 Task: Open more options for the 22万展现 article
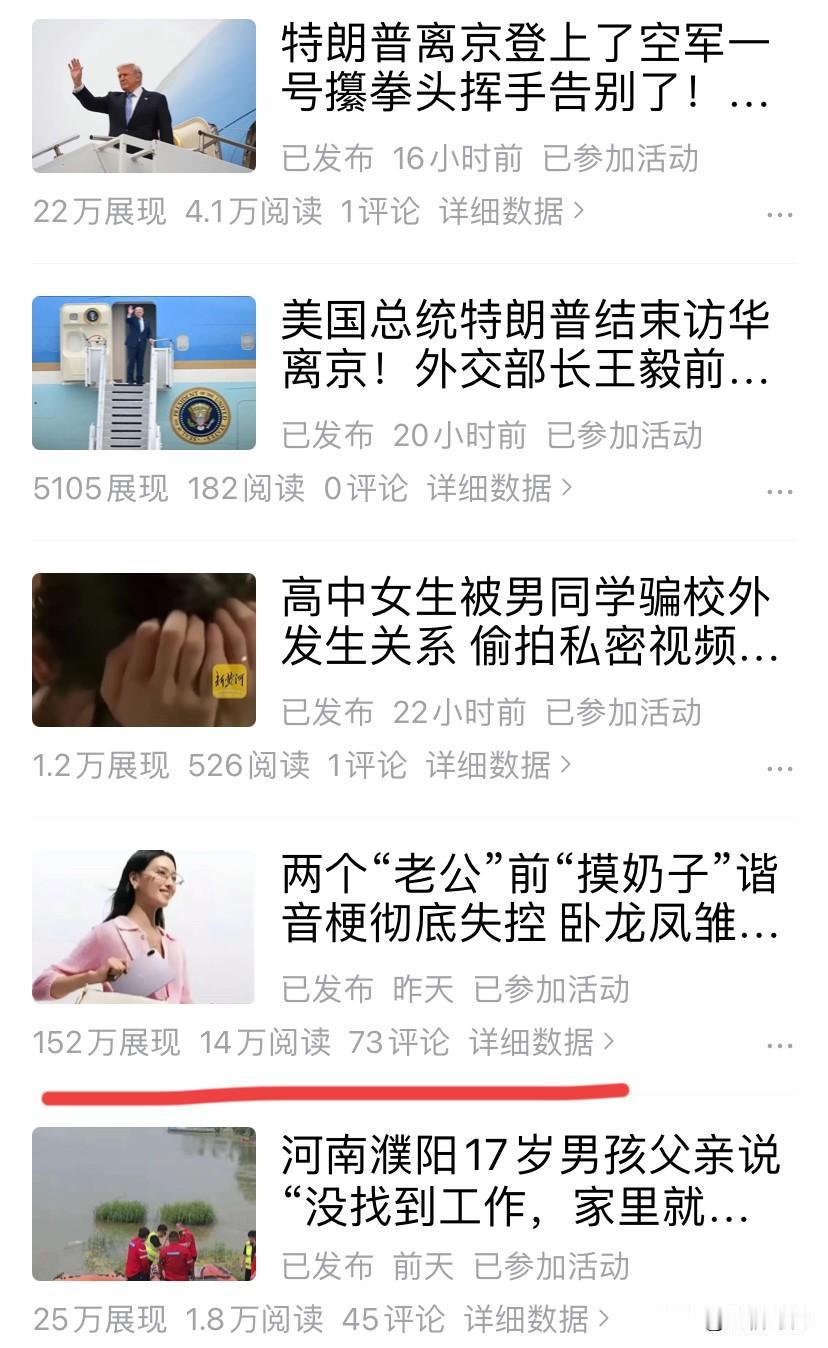pos(779,214)
